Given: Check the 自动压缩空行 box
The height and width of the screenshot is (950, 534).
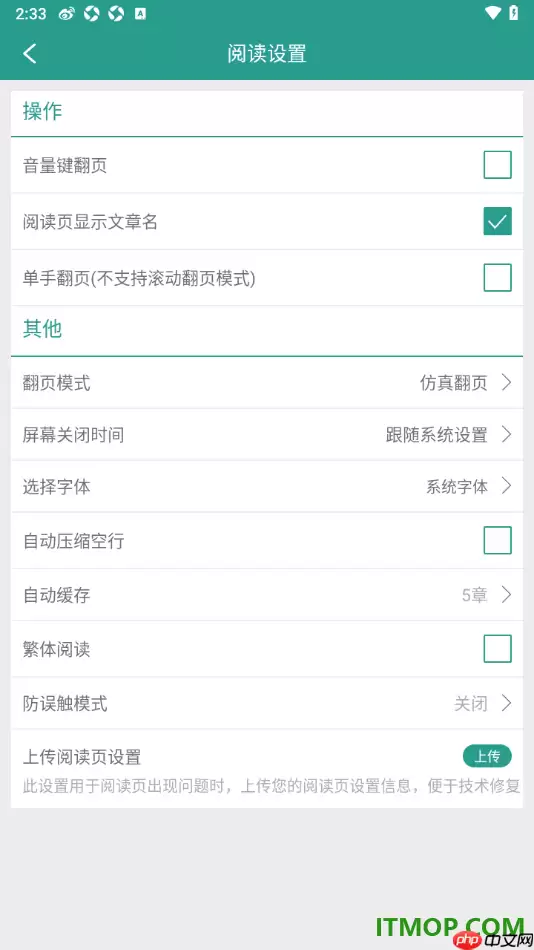Looking at the screenshot, I should tap(497, 540).
